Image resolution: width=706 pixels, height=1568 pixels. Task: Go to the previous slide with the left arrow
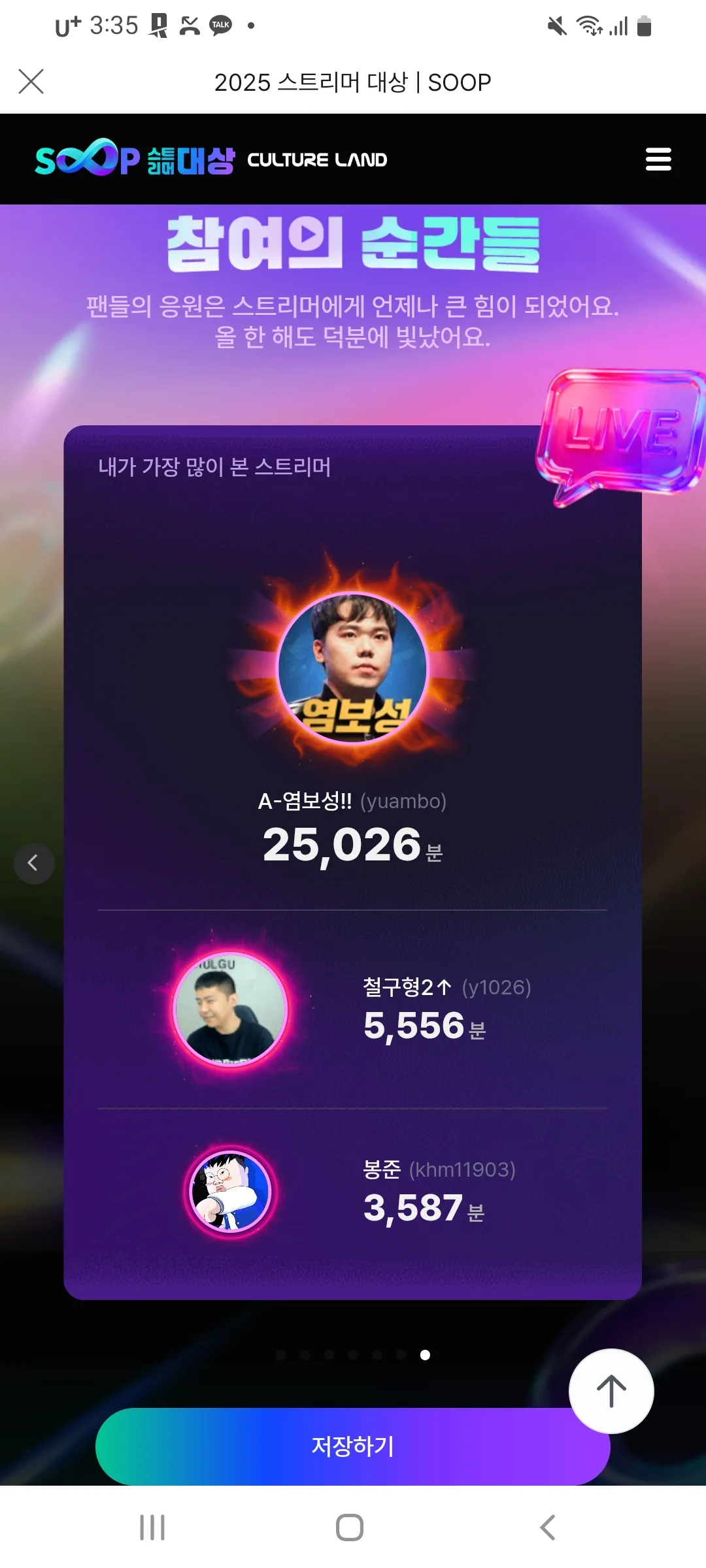pos(34,863)
